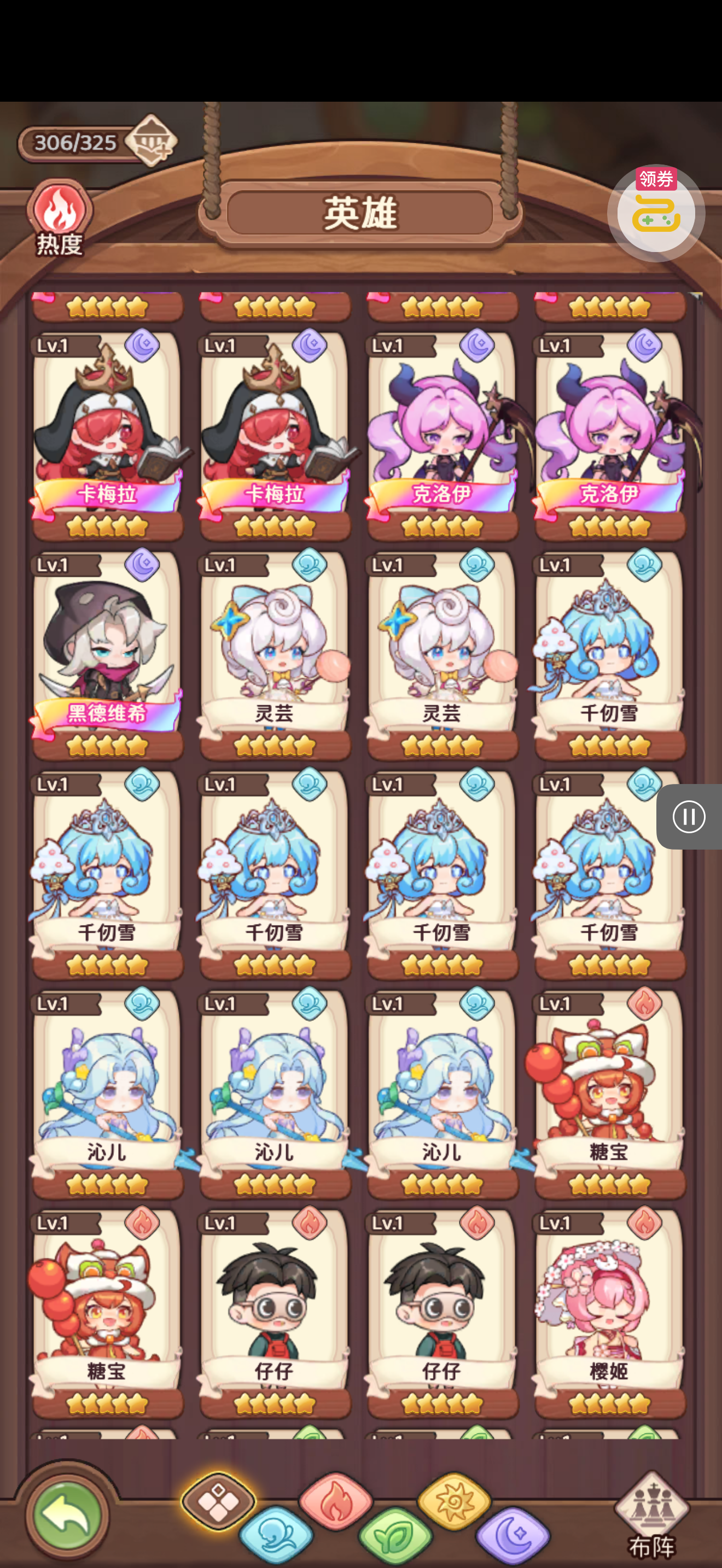This screenshot has width=722, height=1568.
Task: Tap the green back arrow button
Action: point(67,1516)
